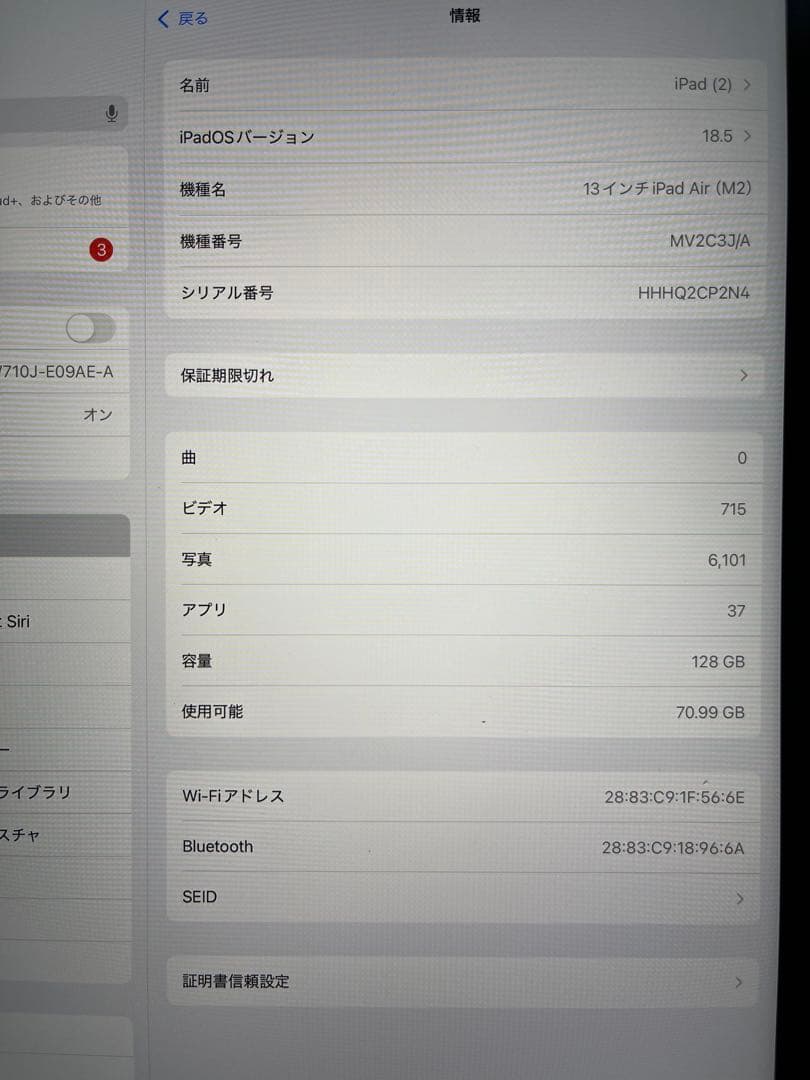Tap the red badge showing 3 updates
Image resolution: width=810 pixels, height=1080 pixels.
[x=100, y=250]
